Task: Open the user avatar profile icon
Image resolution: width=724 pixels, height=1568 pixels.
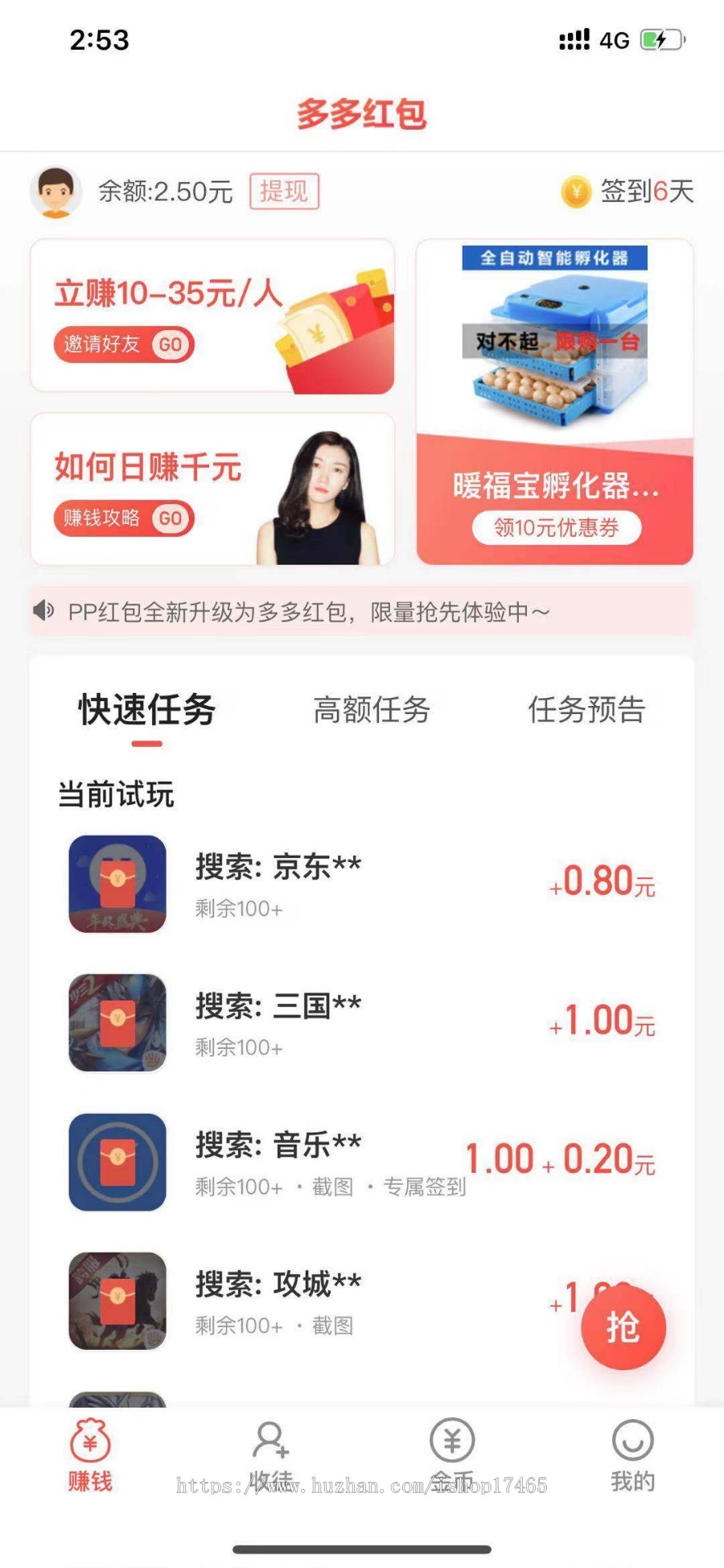Action: tap(56, 193)
